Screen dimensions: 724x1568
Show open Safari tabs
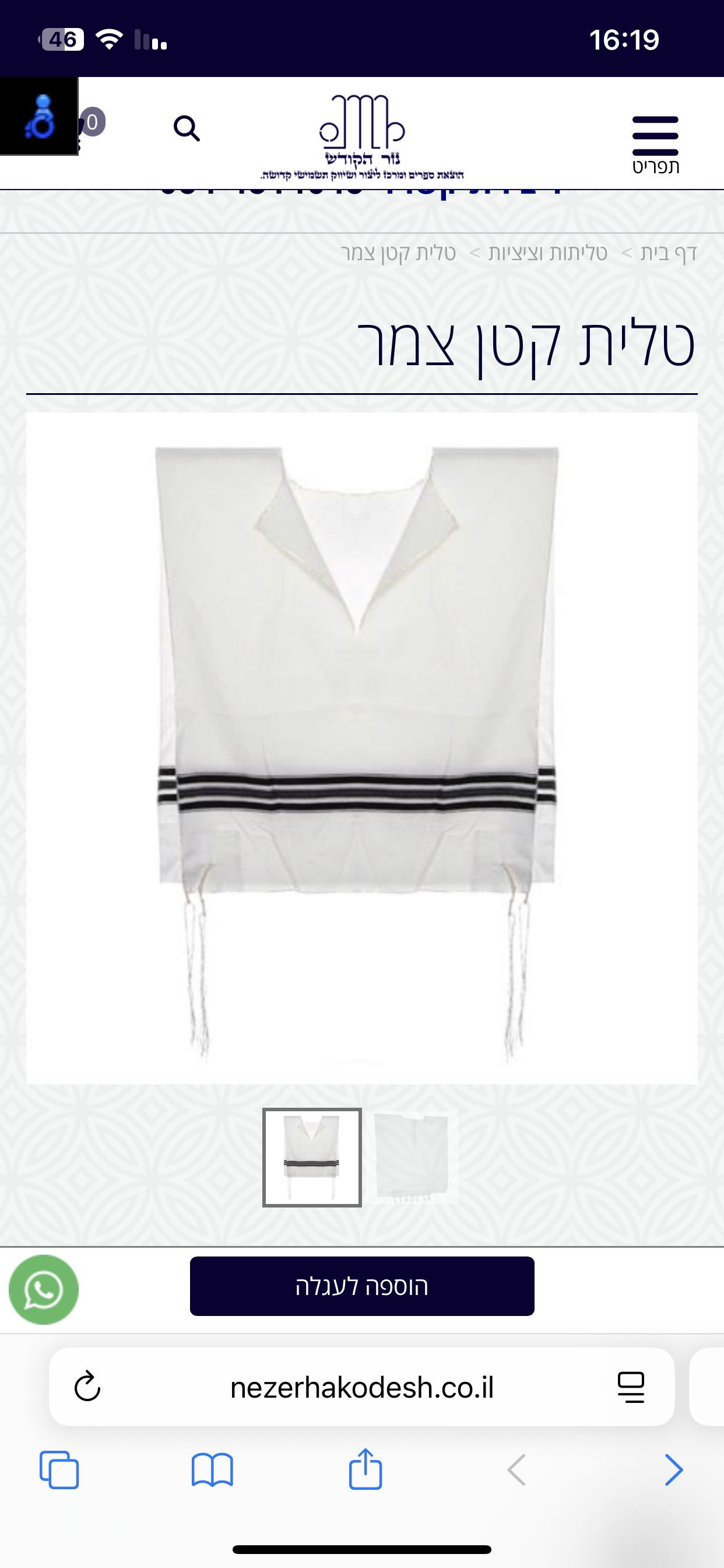click(x=59, y=1470)
